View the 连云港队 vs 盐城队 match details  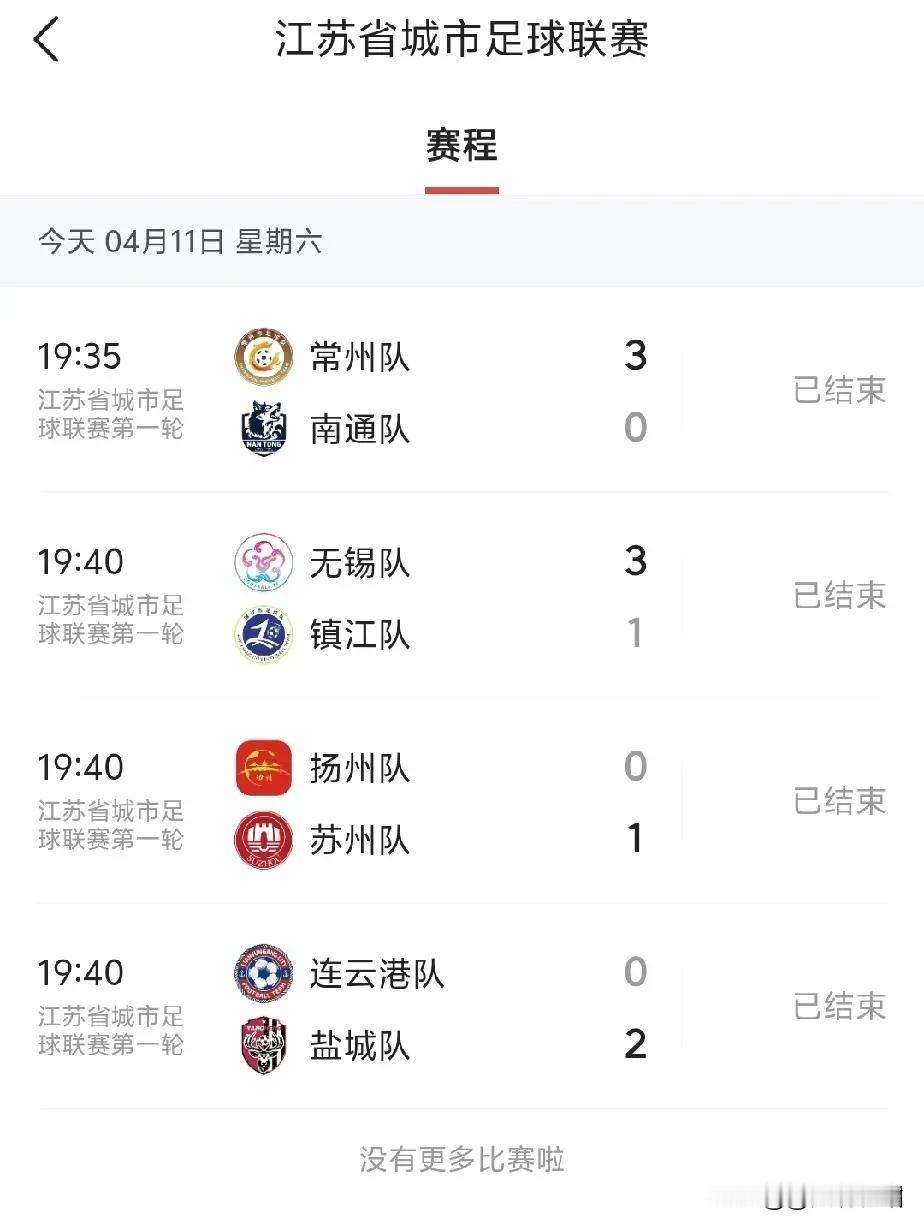pos(462,1007)
